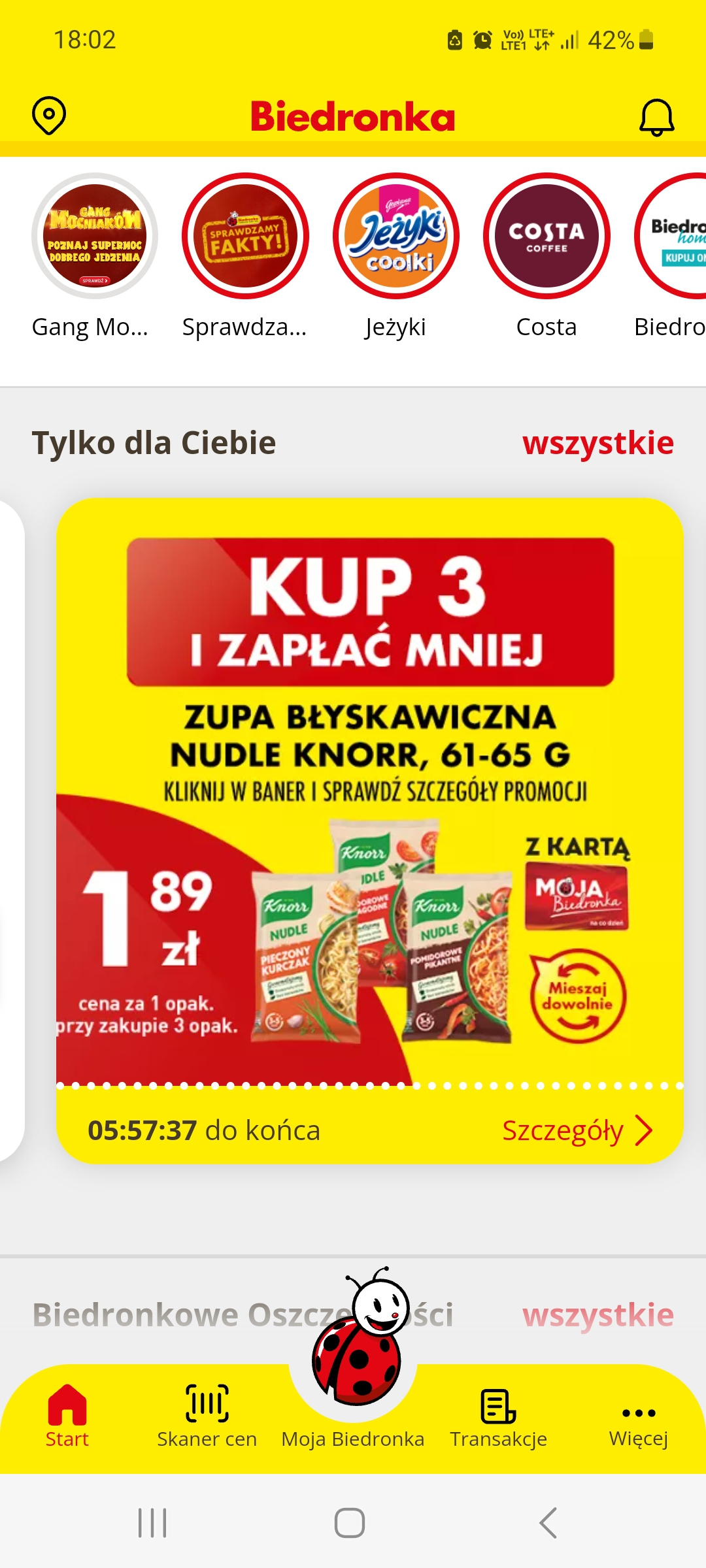Show all Tylko dla Ciebie offers
Screen dimensions: 706x1568
[x=597, y=443]
